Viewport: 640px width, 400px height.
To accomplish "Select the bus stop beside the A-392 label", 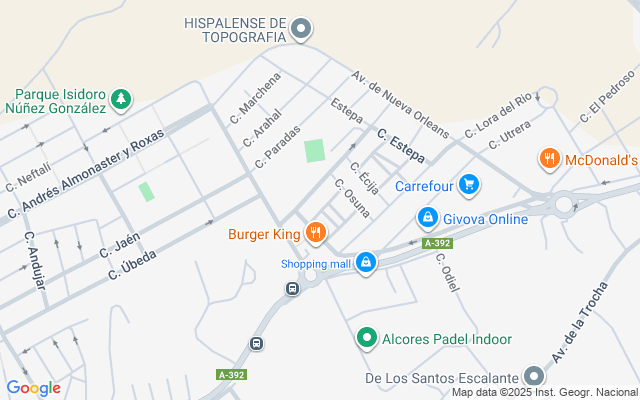I will click(x=257, y=344).
